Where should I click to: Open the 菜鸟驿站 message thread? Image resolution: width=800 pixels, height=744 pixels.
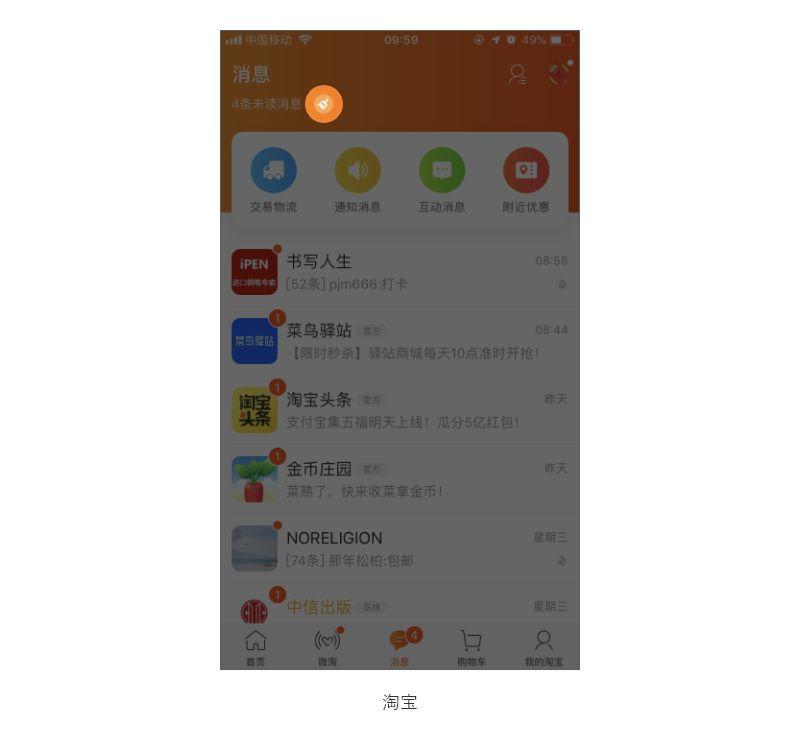tap(400, 341)
